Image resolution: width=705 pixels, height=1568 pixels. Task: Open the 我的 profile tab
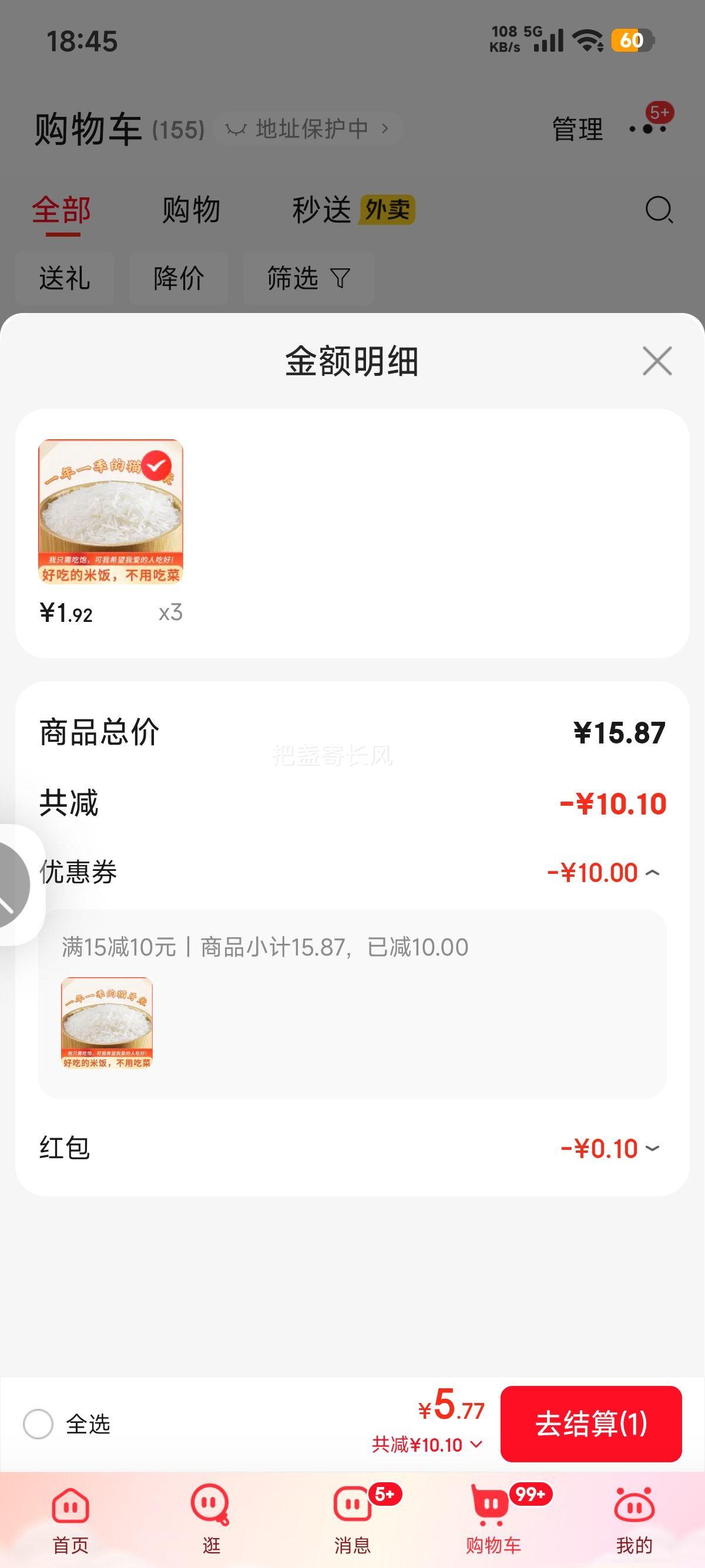point(634,1518)
